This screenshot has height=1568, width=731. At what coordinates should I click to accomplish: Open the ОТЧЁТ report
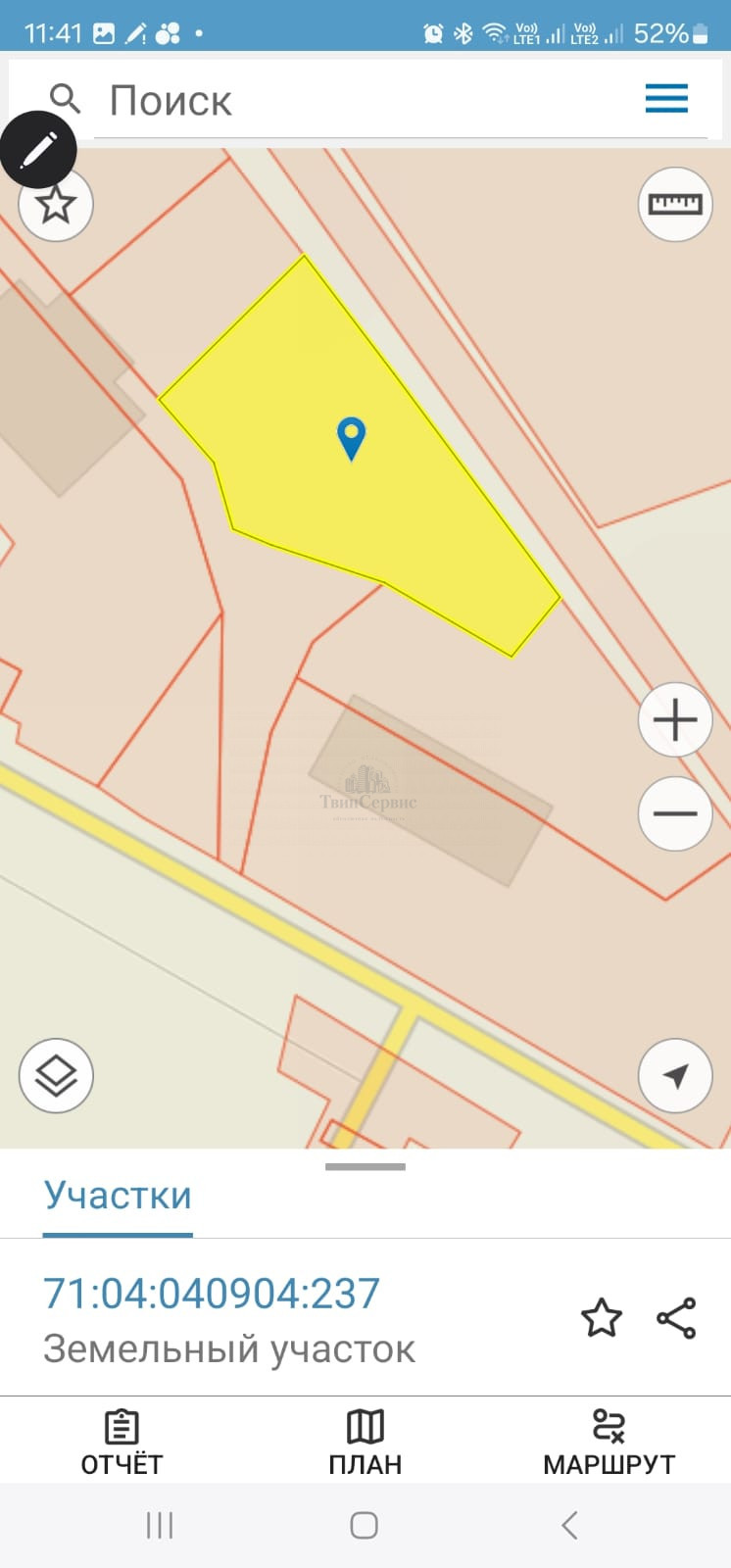pyautogui.click(x=122, y=1443)
